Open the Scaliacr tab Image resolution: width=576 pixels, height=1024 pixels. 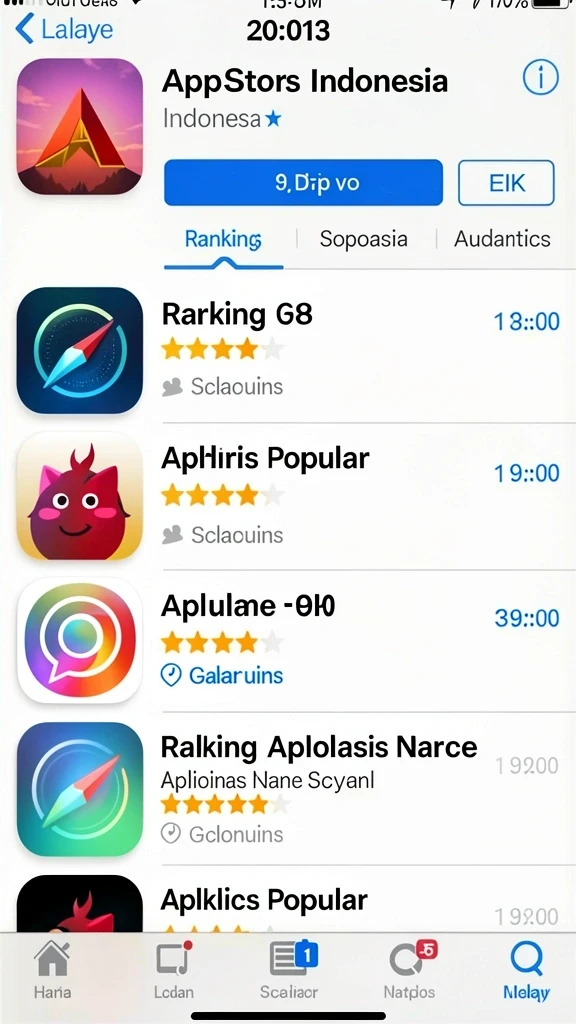tap(289, 970)
